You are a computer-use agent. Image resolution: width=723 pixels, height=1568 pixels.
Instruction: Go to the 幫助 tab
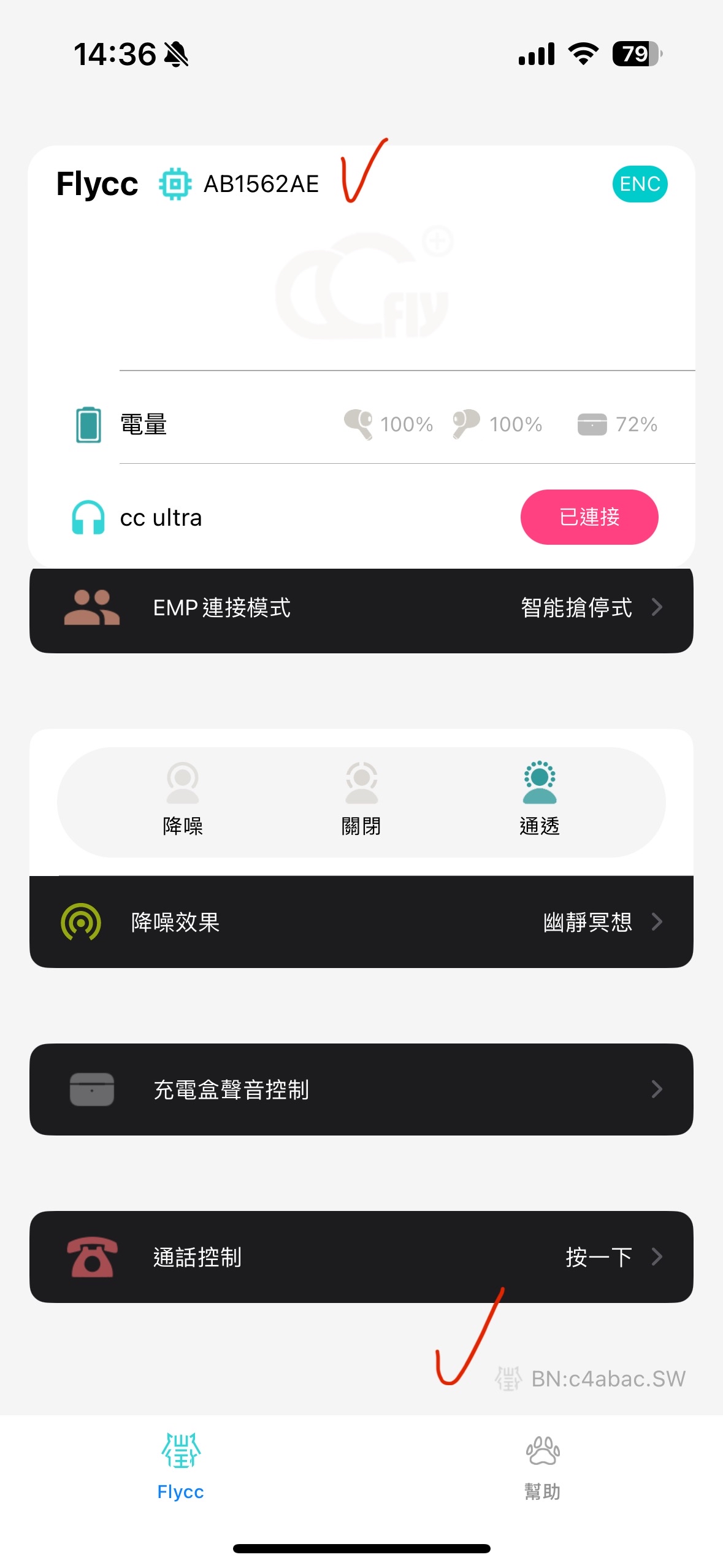542,1467
